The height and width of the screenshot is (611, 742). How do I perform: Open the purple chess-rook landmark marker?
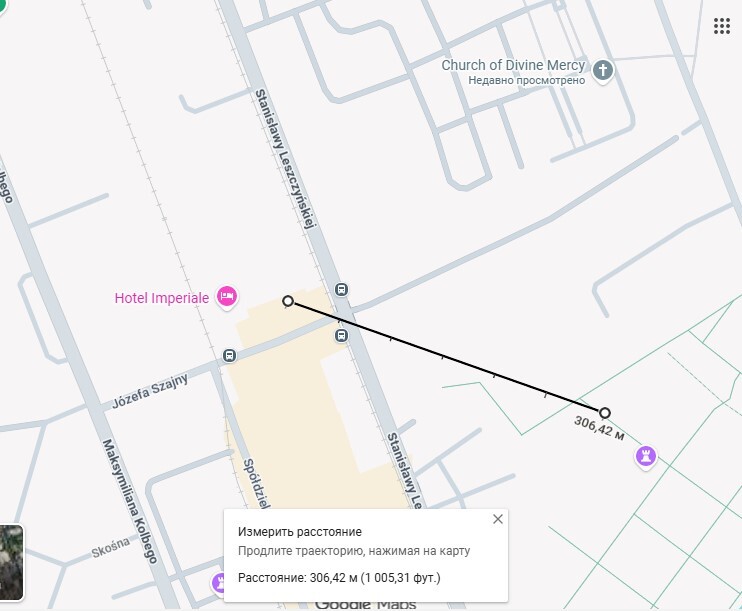[647, 457]
